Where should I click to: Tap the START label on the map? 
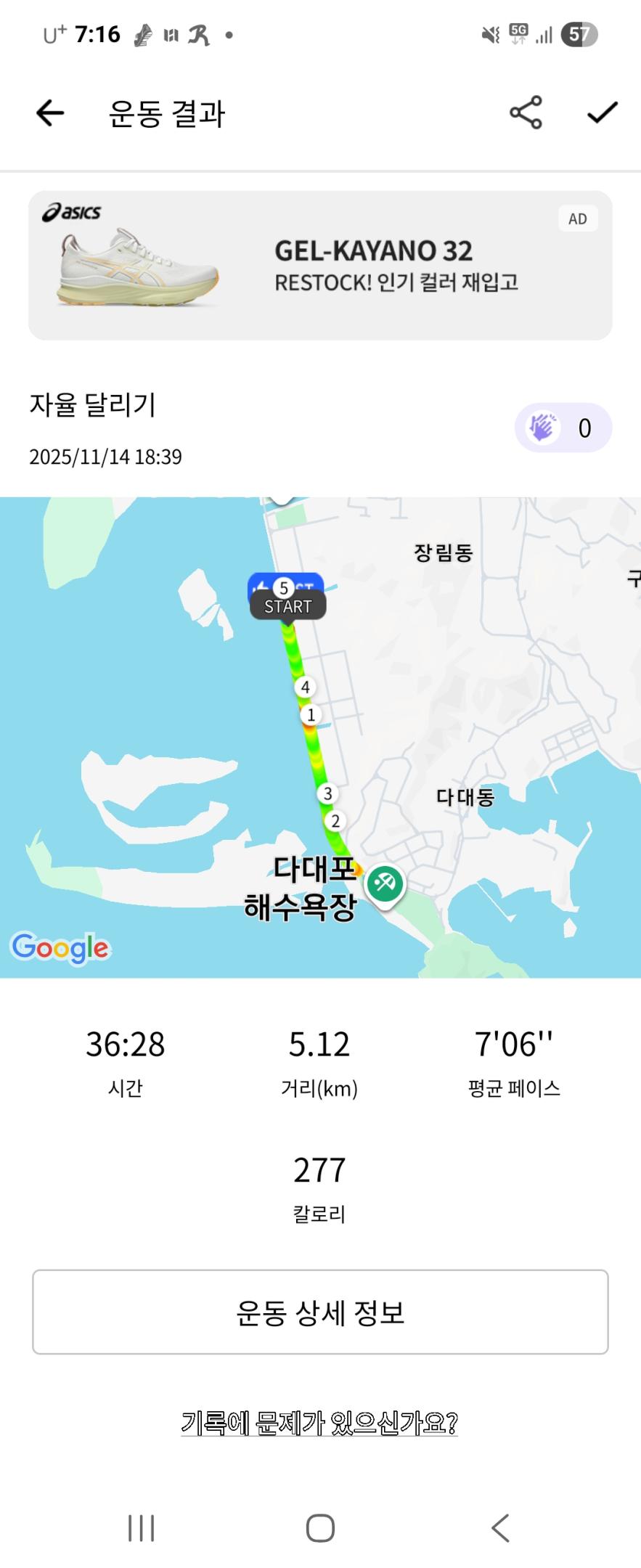tap(287, 605)
